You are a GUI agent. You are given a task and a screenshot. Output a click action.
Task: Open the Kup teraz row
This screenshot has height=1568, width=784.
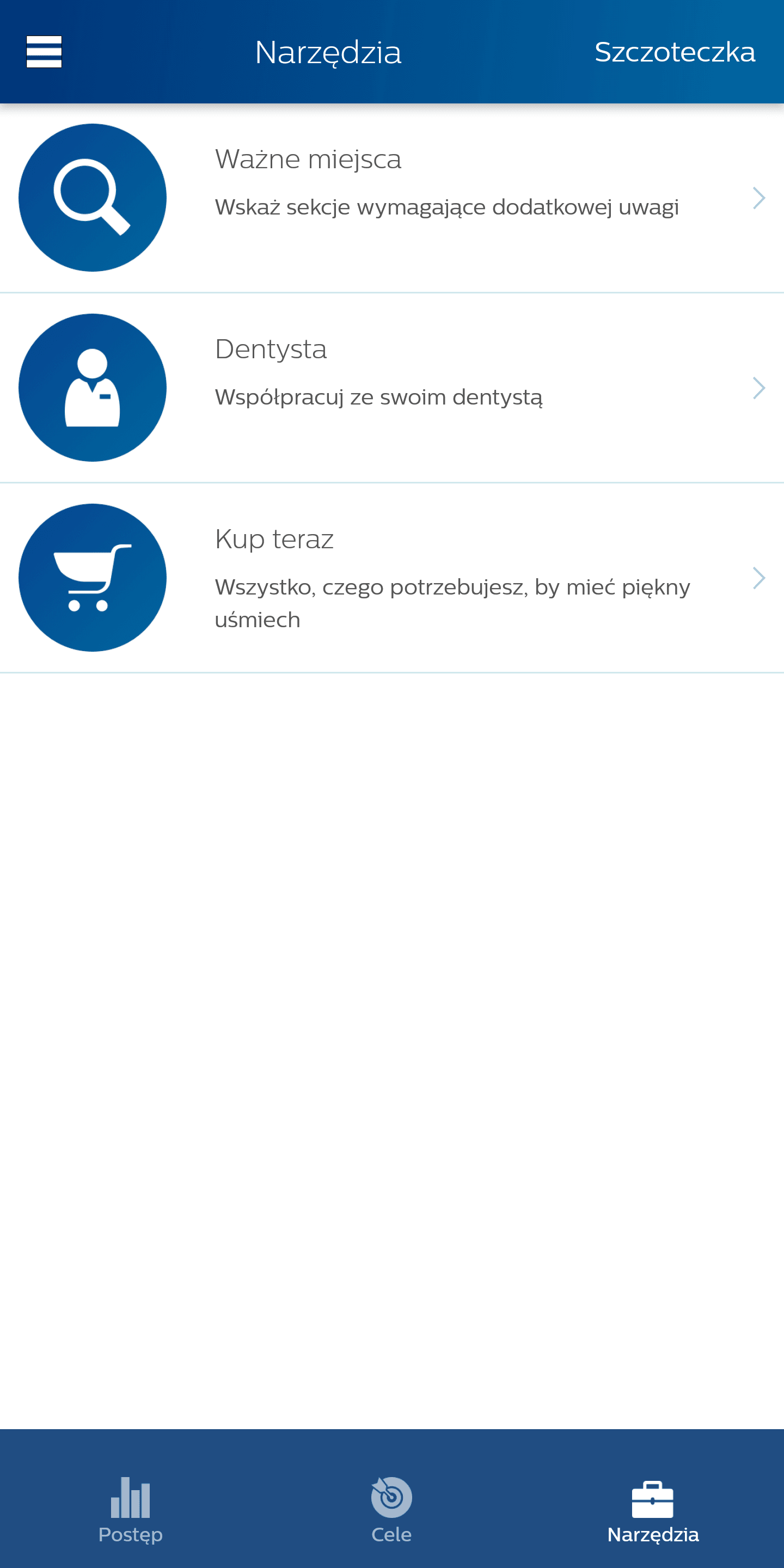click(392, 578)
